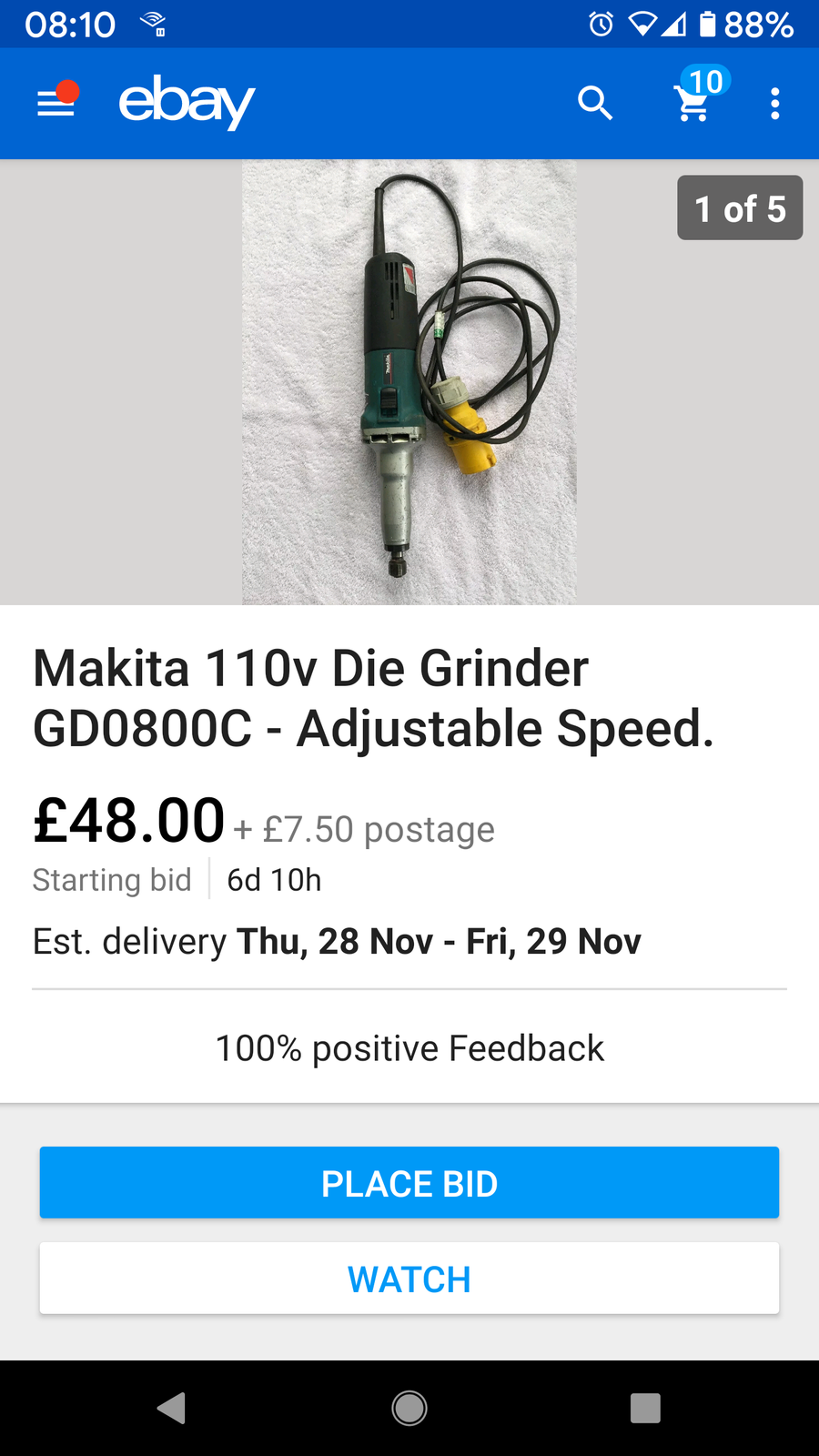Go back using system navigation
Viewport: 819px width, 1456px height.
click(x=171, y=1408)
